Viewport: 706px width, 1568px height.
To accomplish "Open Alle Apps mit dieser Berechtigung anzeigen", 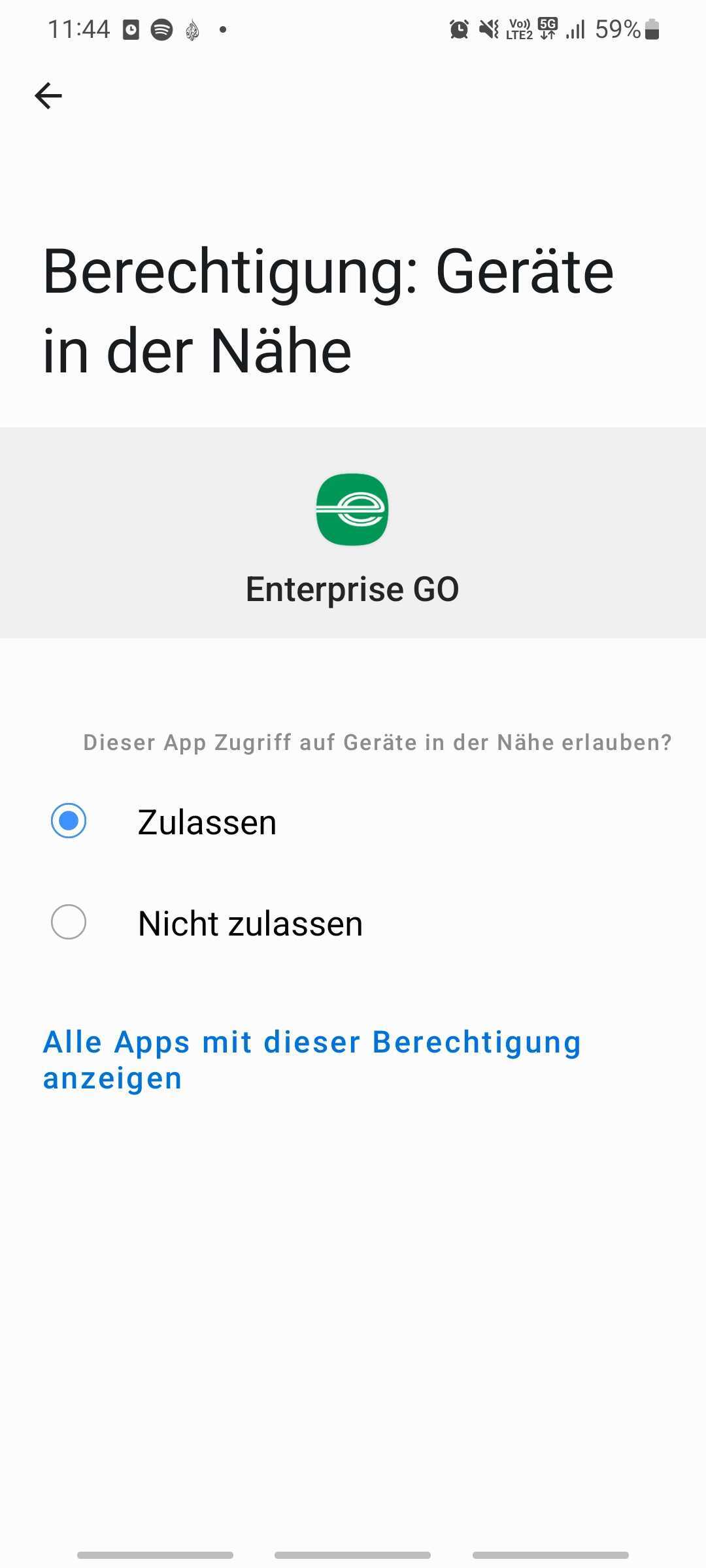I will pos(311,1059).
